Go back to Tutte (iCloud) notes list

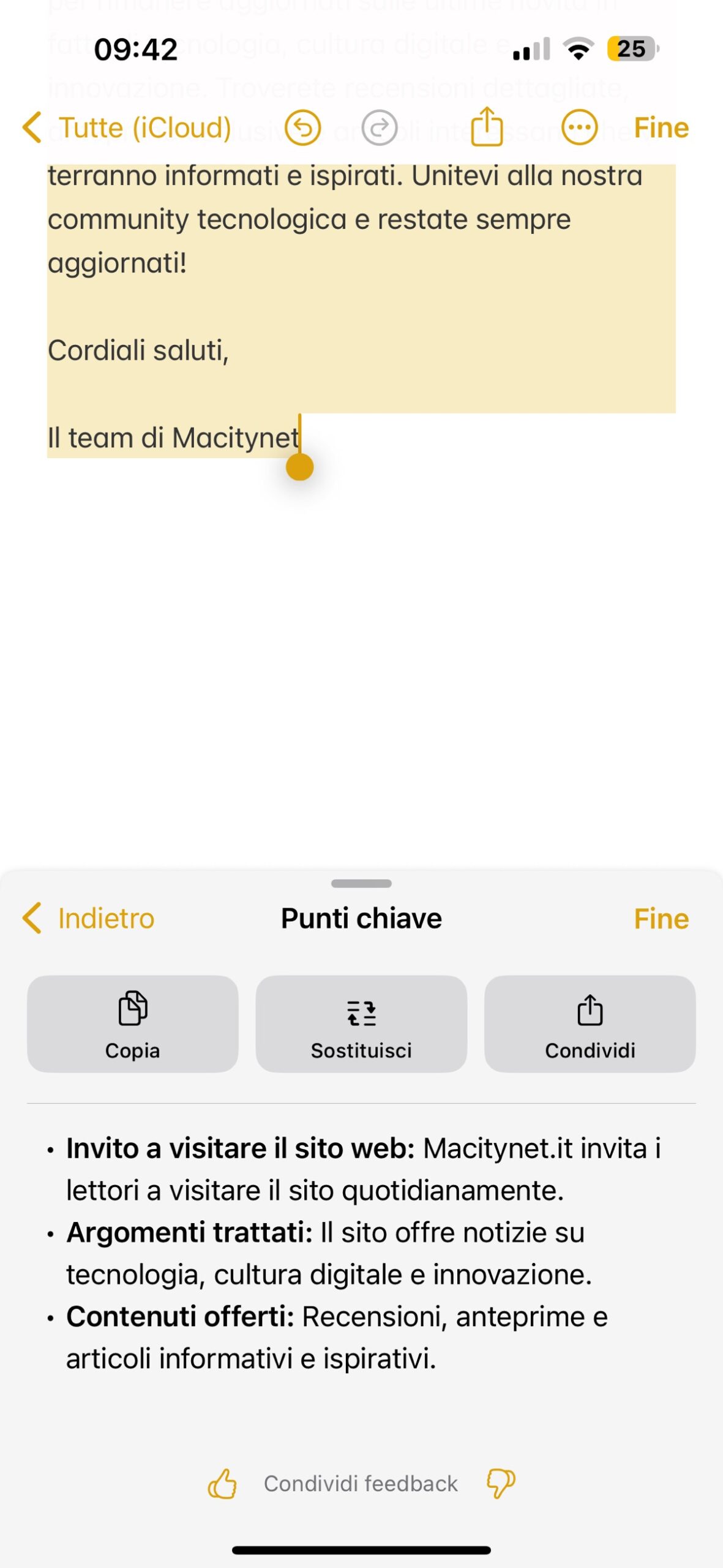coord(127,128)
